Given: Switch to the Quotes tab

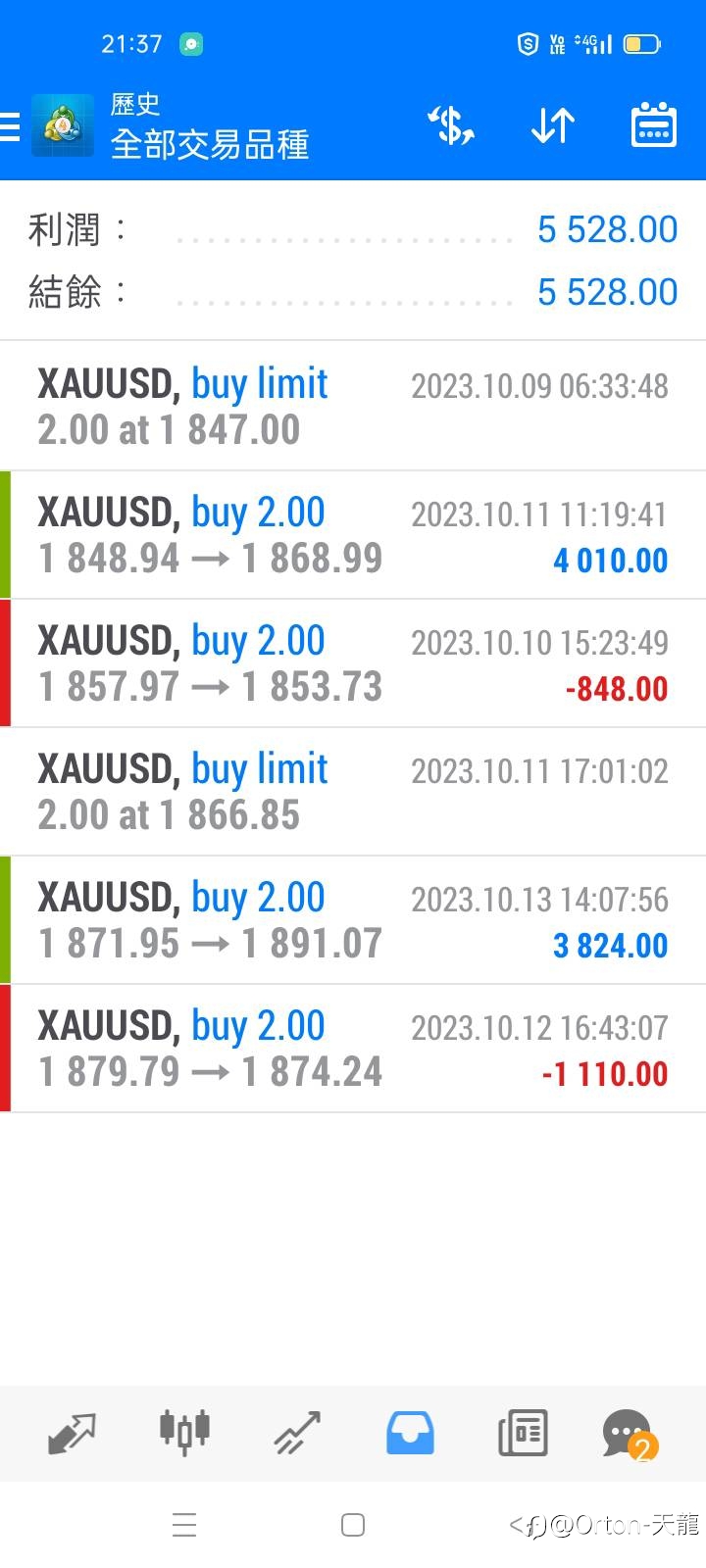Looking at the screenshot, I should pos(73,1433).
